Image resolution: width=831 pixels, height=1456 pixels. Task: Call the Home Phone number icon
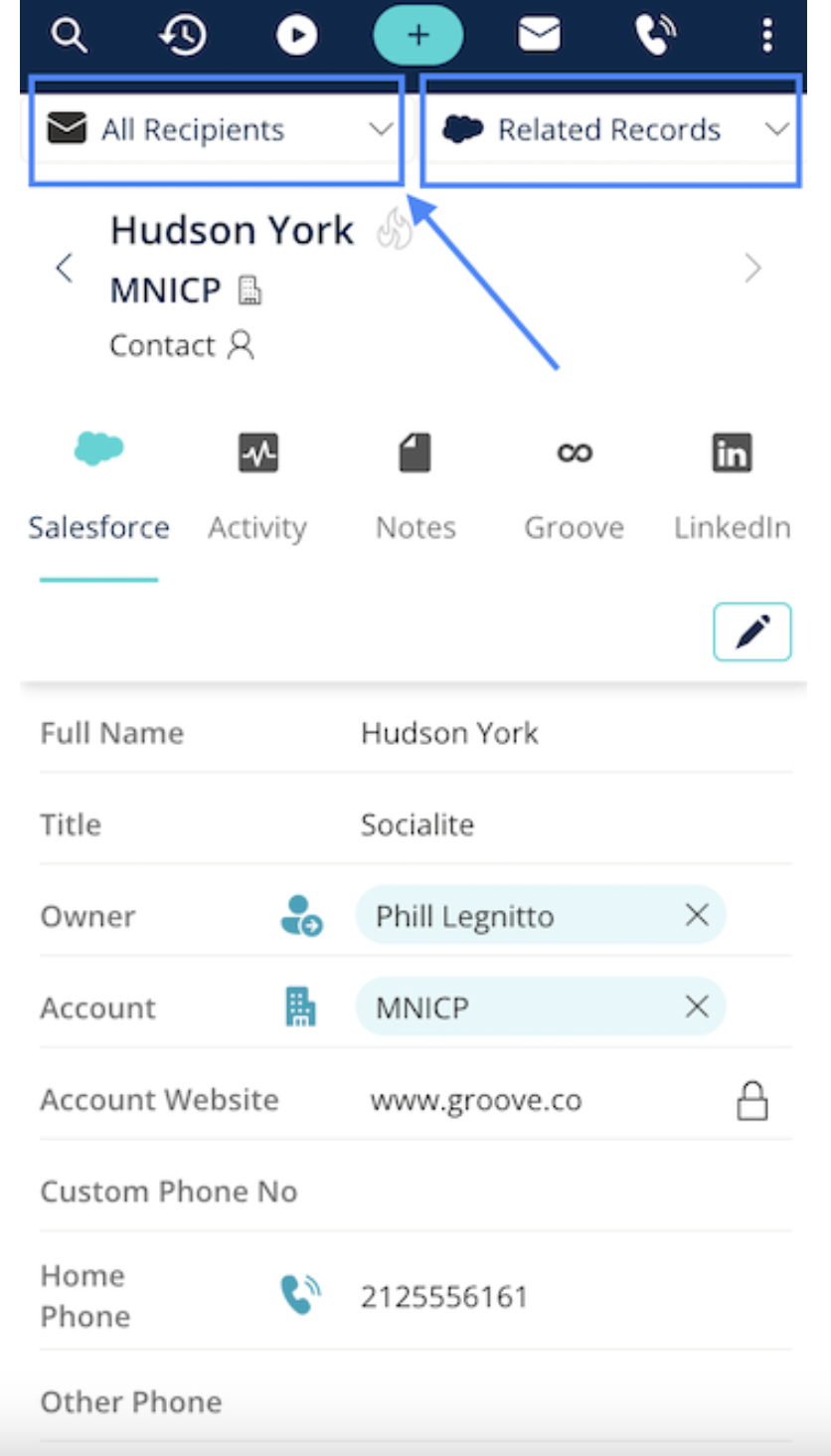pos(300,1296)
